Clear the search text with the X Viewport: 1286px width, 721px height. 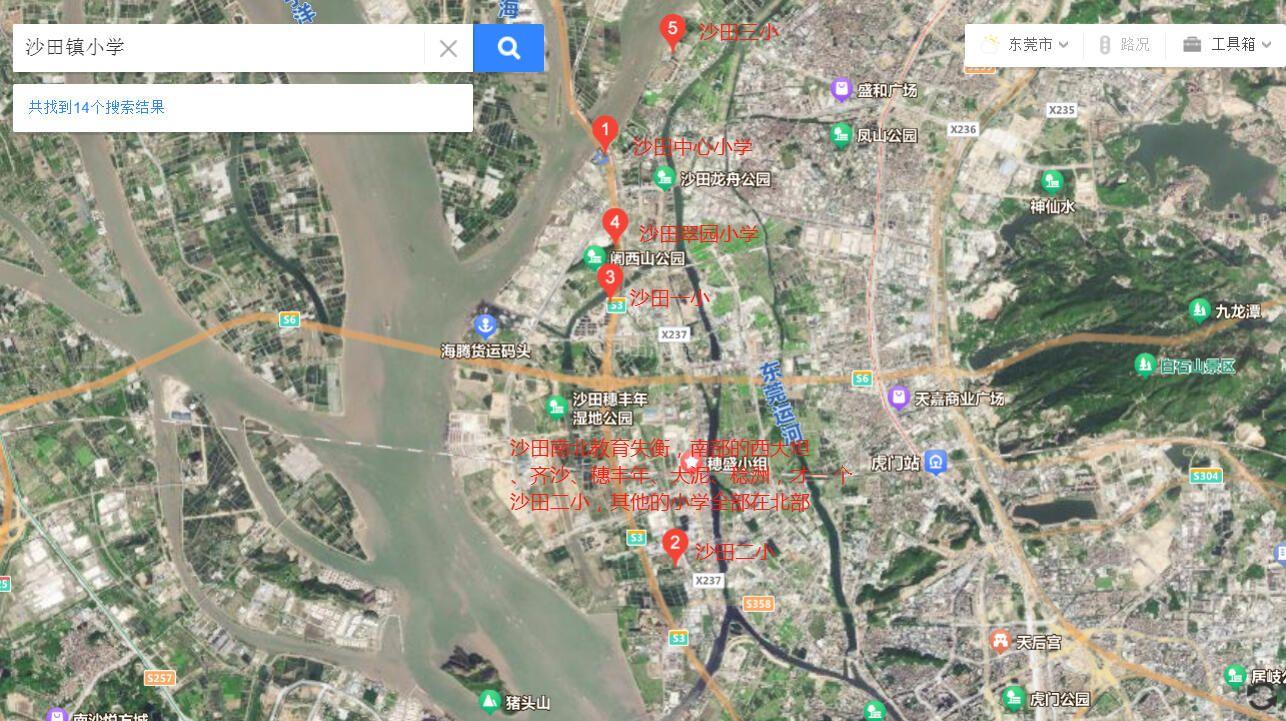[x=448, y=48]
